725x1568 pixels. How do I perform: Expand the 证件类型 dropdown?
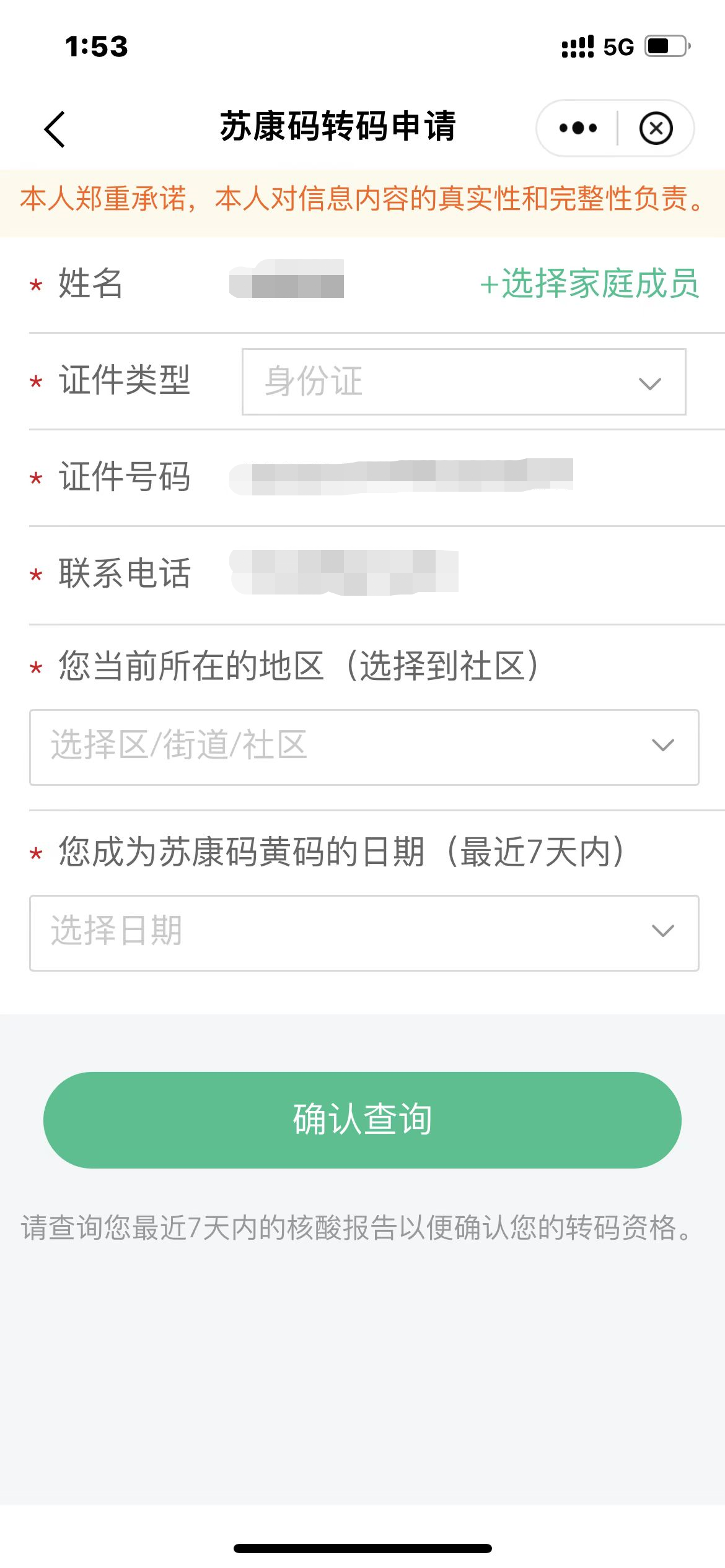coord(464,381)
